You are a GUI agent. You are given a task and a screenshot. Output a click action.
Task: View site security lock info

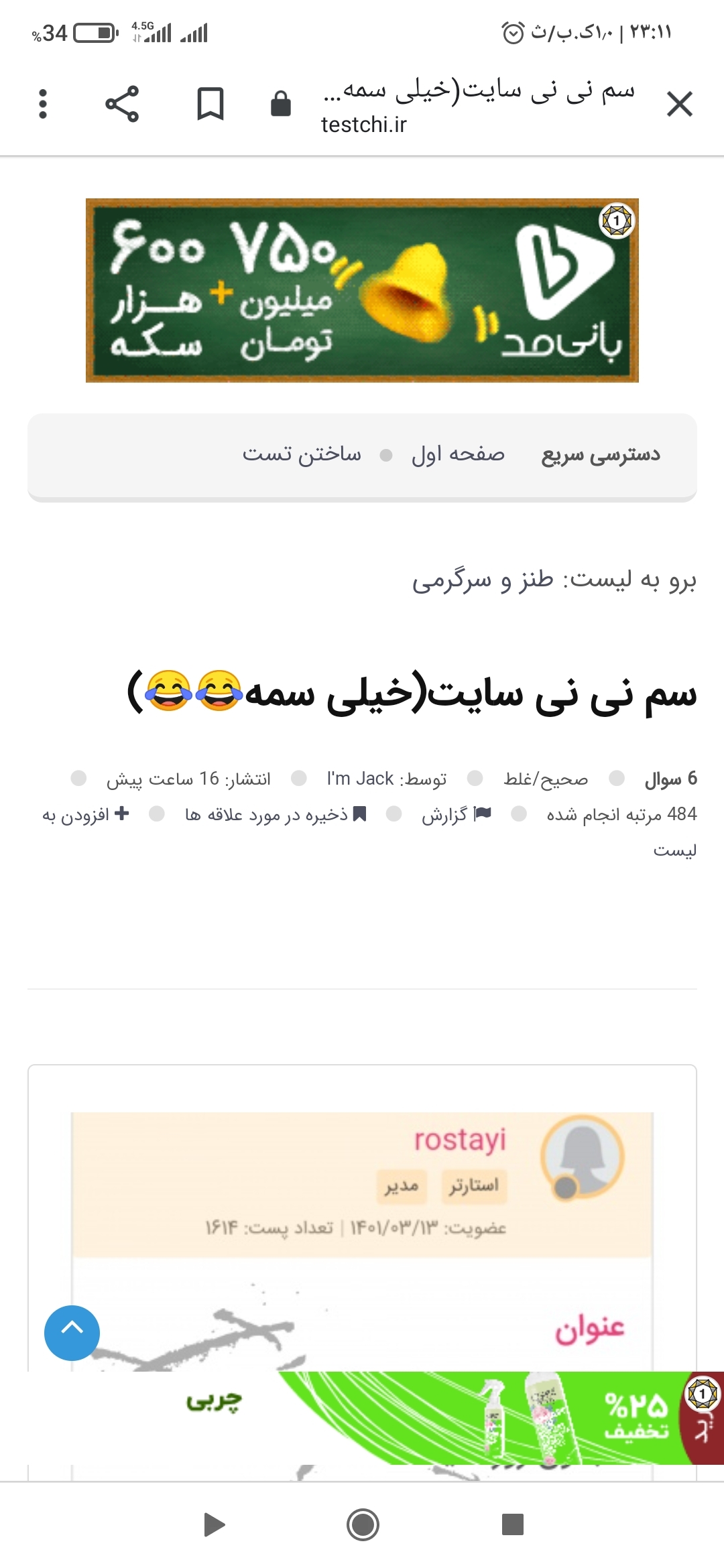tap(280, 105)
